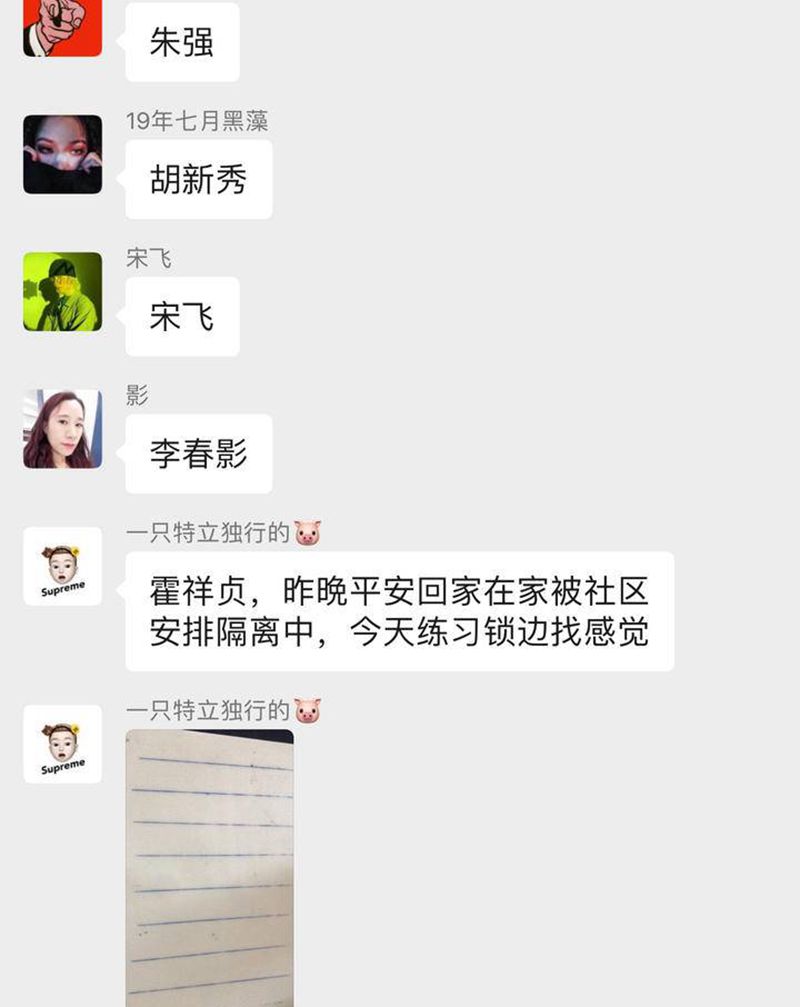The width and height of the screenshot is (800, 1007).
Task: Select the message bubble reading 胡新秀
Action: [x=196, y=180]
